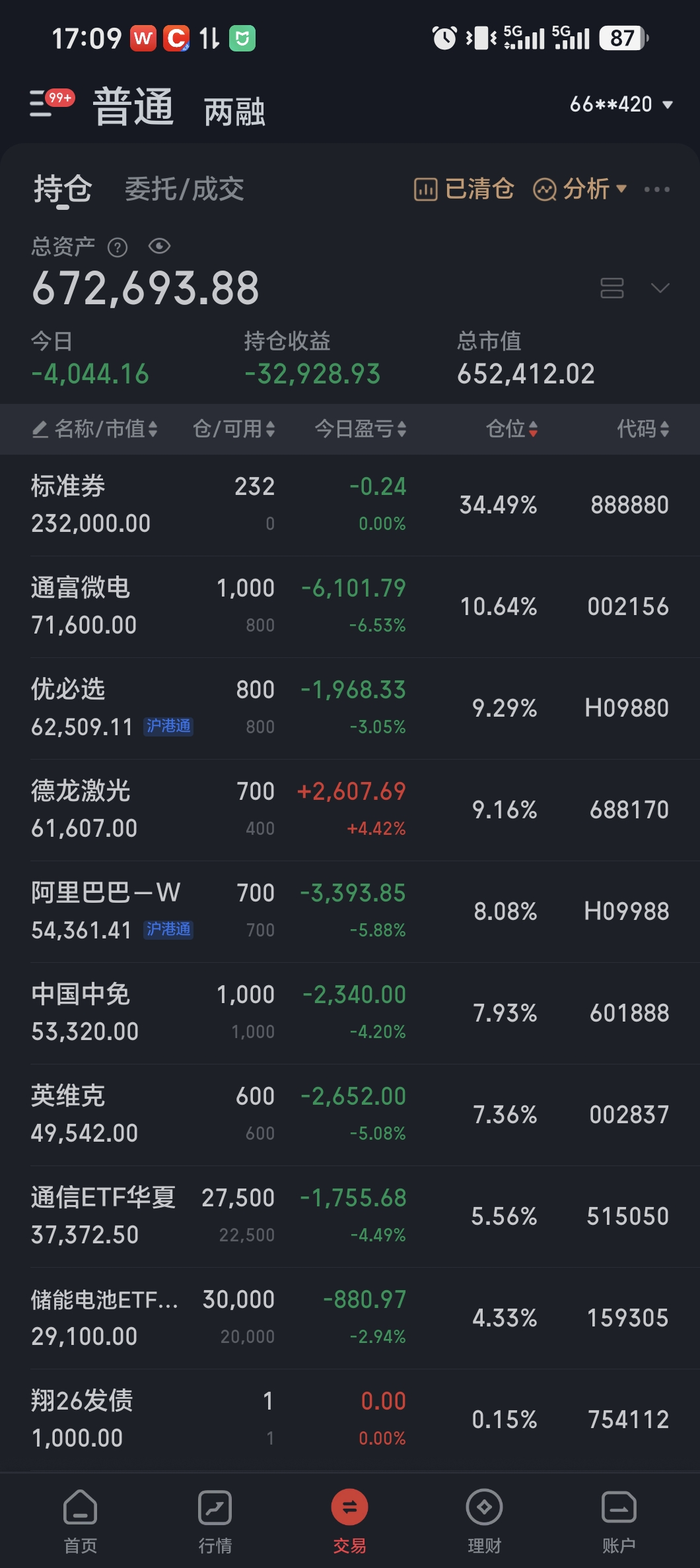
Task: Toggle the holdings list layout icon
Action: pyautogui.click(x=612, y=288)
